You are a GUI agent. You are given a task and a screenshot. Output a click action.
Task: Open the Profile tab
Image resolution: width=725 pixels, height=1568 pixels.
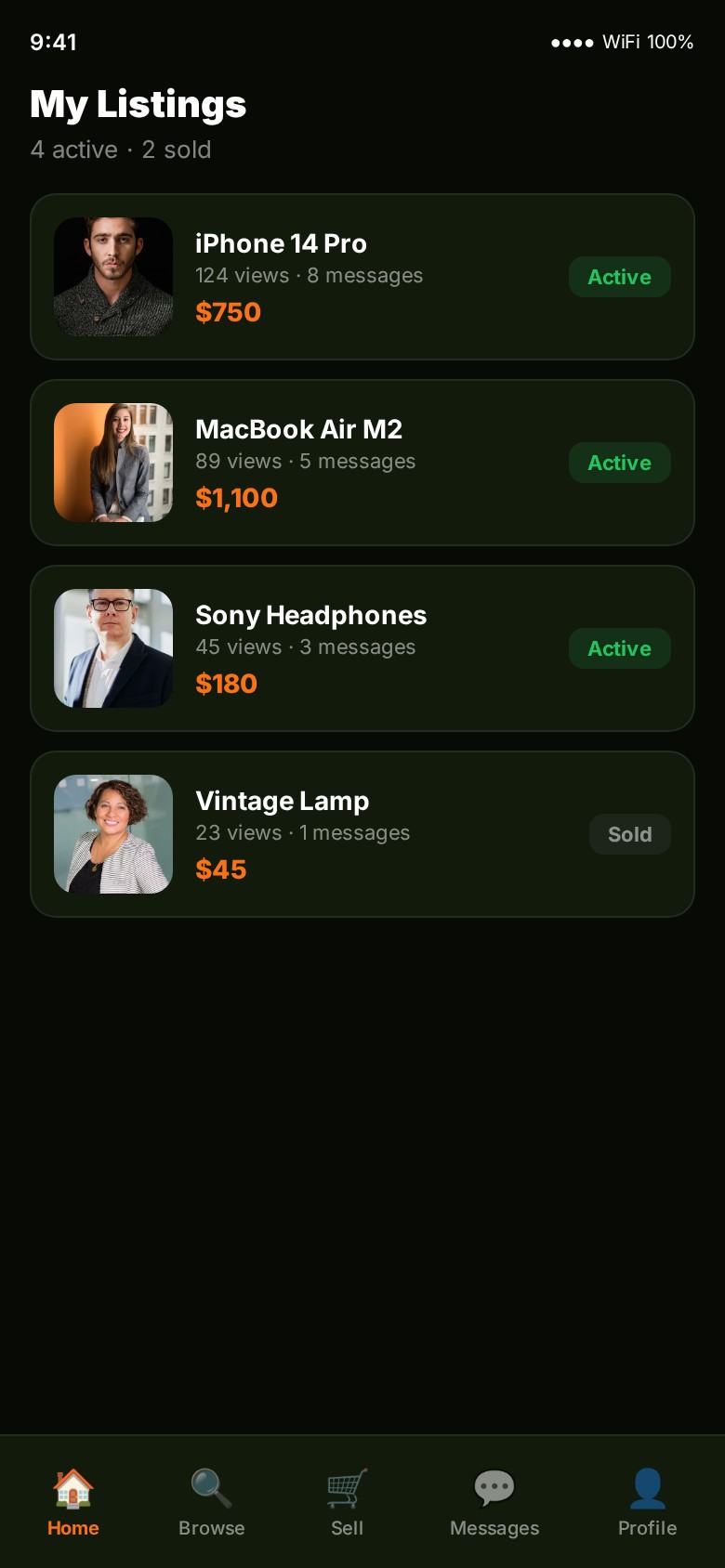click(648, 1503)
